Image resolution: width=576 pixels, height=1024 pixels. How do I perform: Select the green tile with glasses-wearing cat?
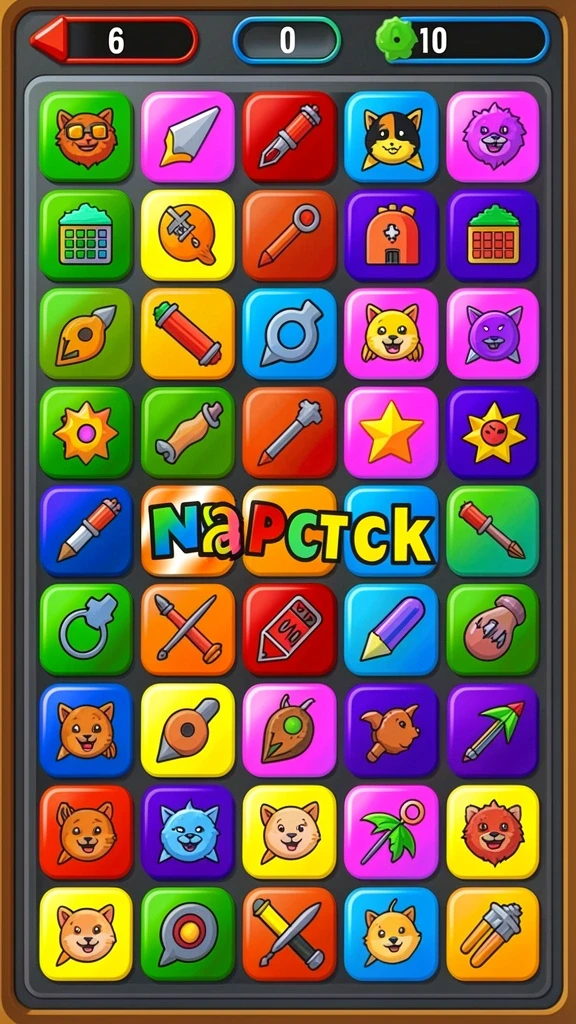86,136
